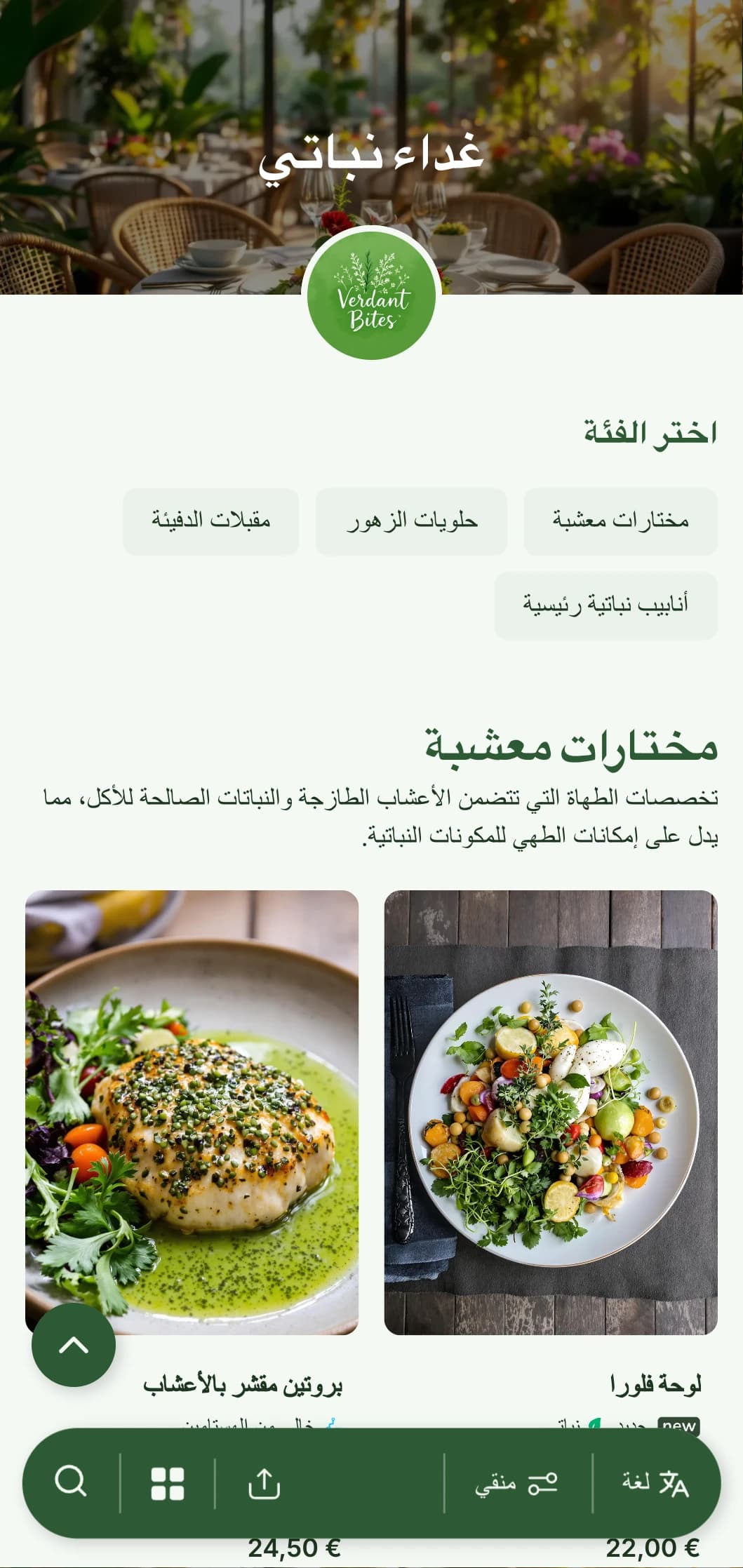Open the search icon in bottom bar
743x1568 pixels.
(x=71, y=1482)
